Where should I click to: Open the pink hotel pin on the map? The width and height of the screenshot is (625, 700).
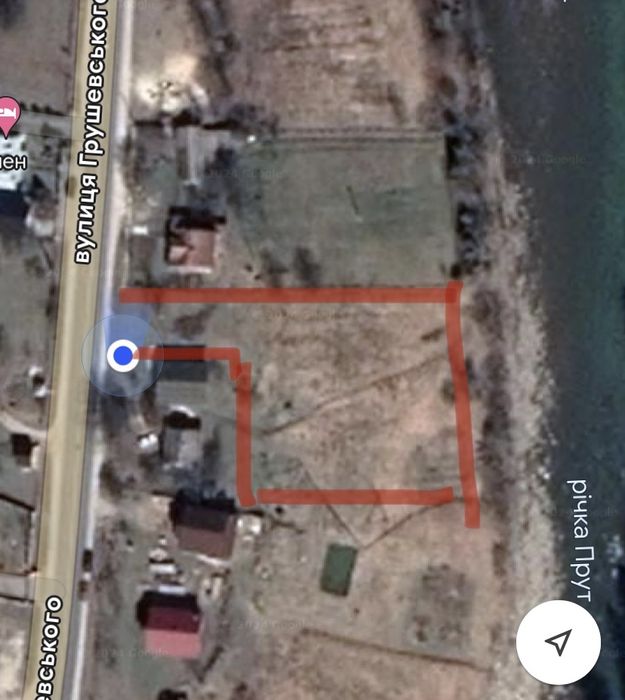point(8,116)
